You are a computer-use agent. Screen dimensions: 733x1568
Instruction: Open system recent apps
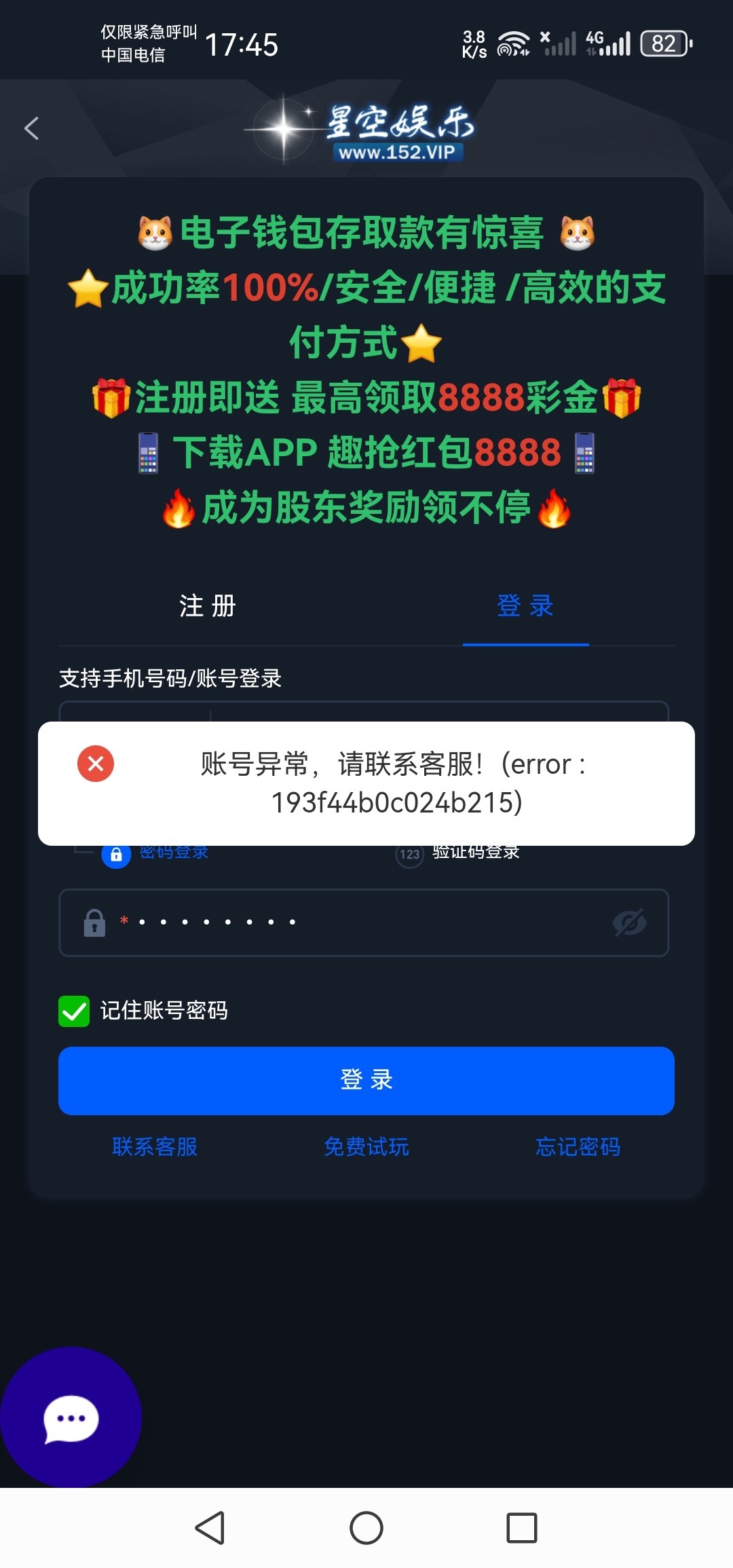click(521, 1528)
